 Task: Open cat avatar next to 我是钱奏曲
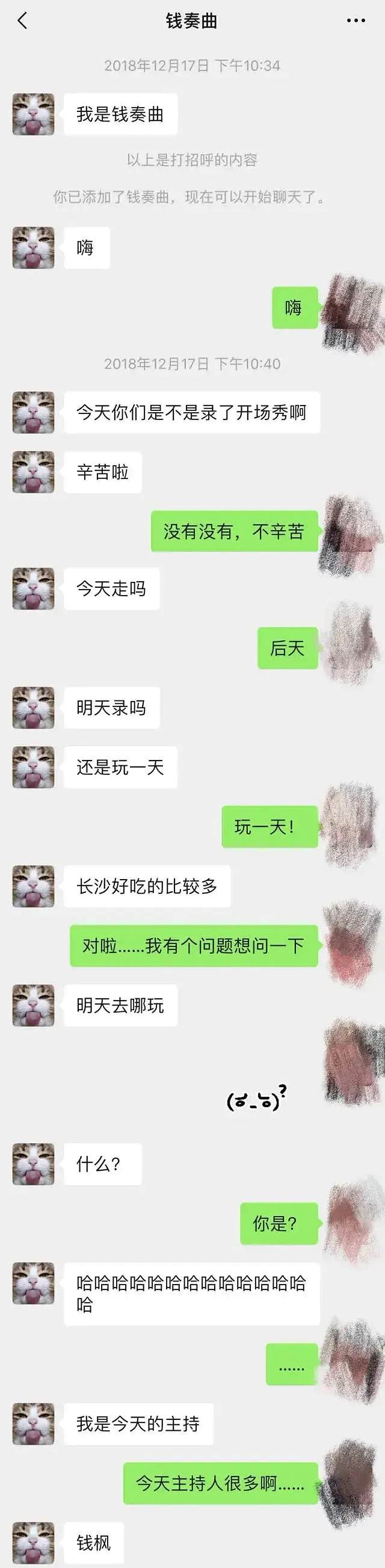(x=34, y=114)
